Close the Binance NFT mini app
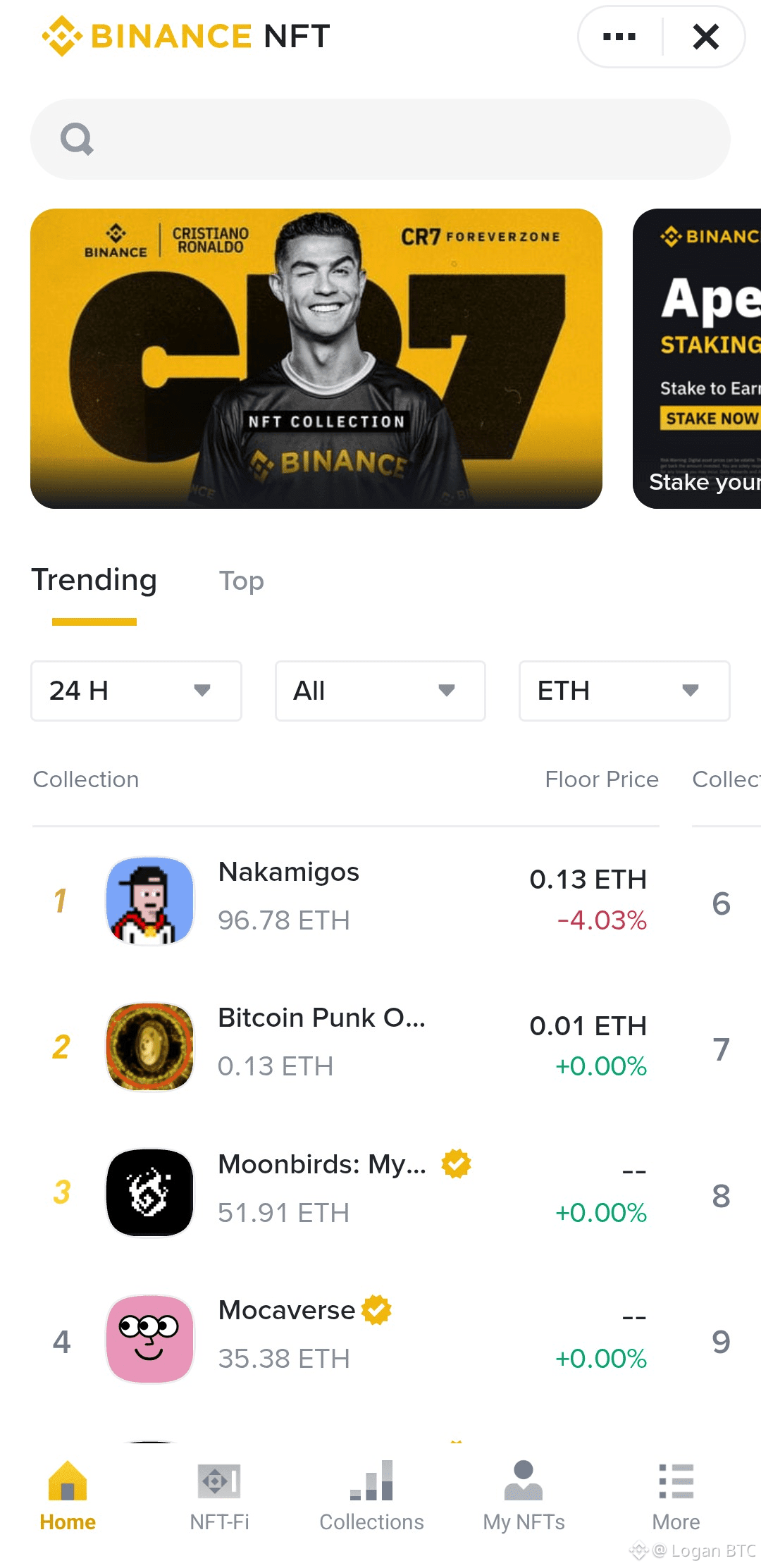 pos(705,37)
